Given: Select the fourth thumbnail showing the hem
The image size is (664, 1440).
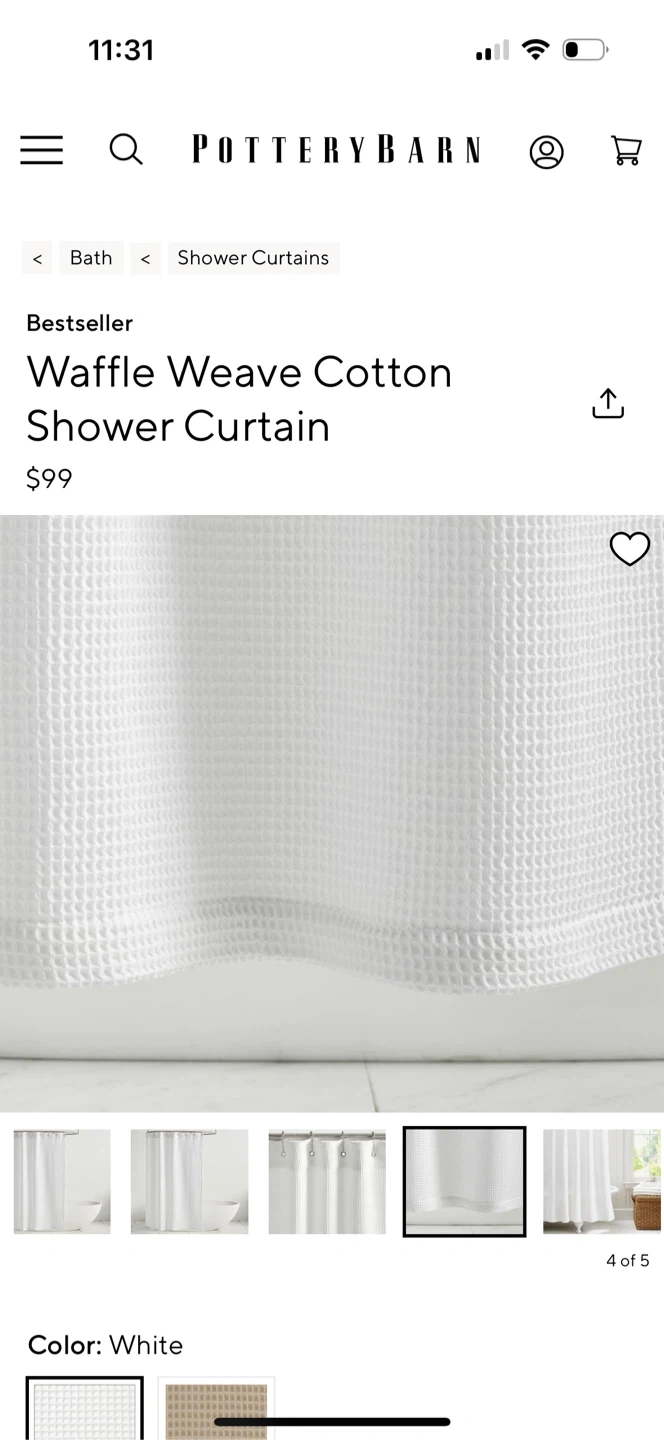Looking at the screenshot, I should 464,1181.
